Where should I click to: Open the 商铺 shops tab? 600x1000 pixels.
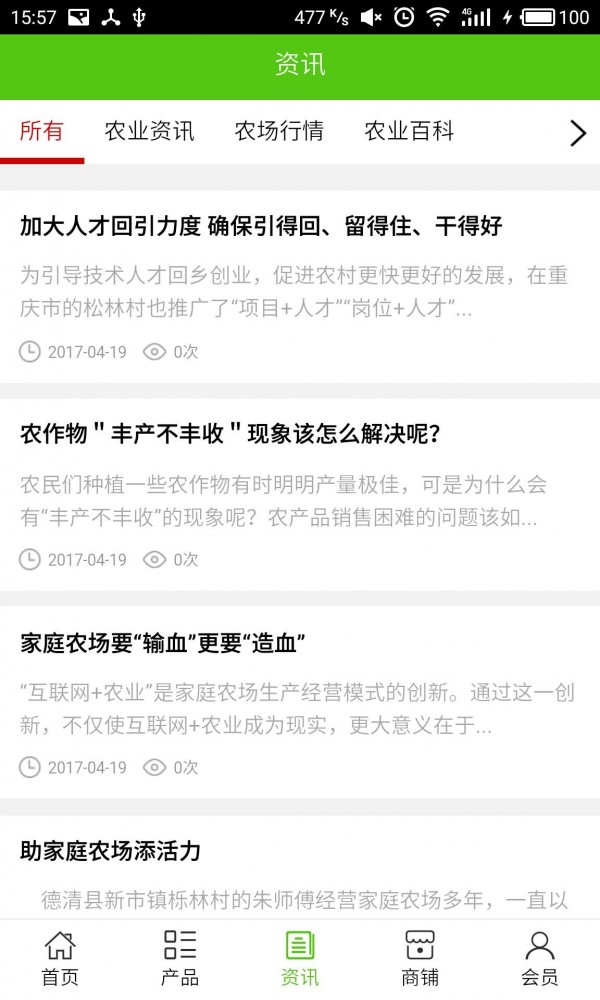tap(420, 958)
